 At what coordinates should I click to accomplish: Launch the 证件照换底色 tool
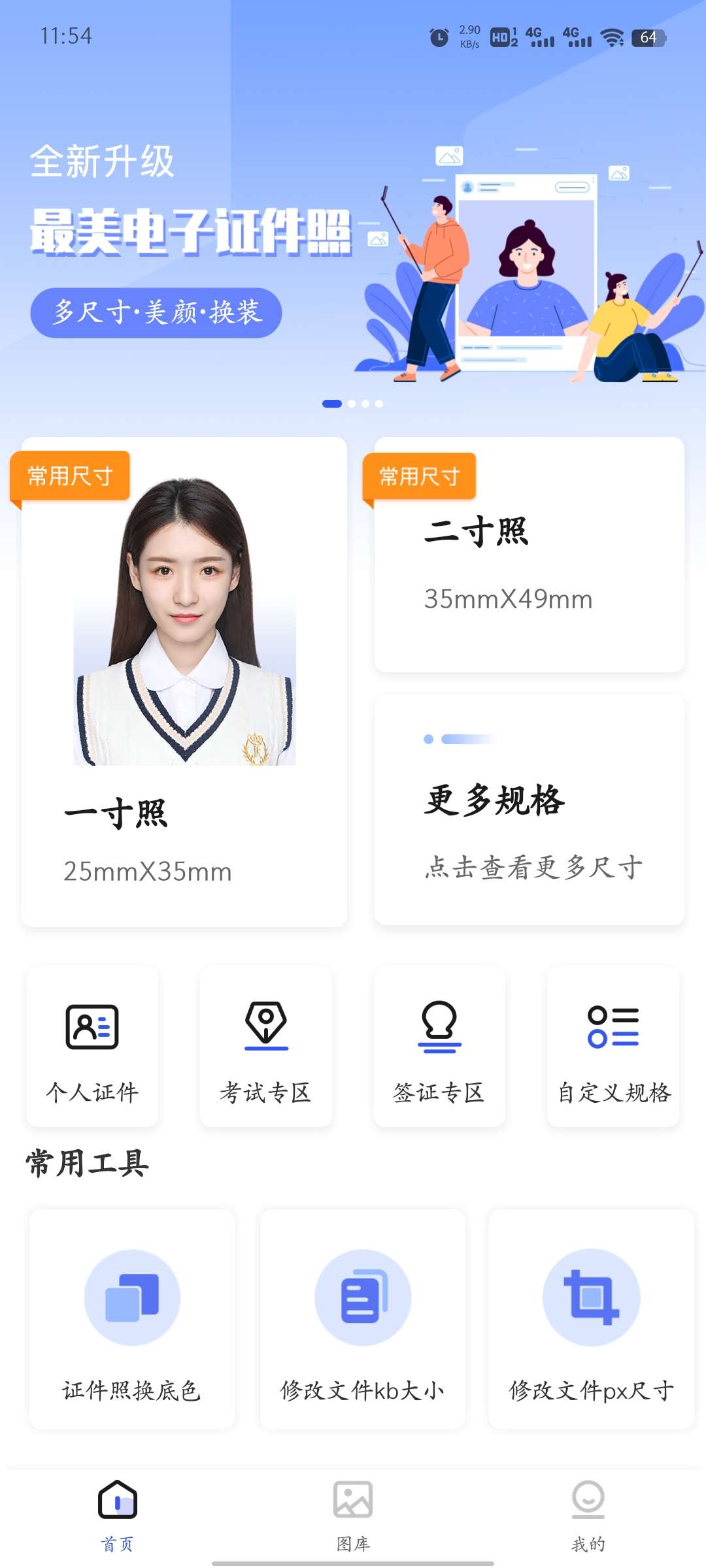(132, 1318)
